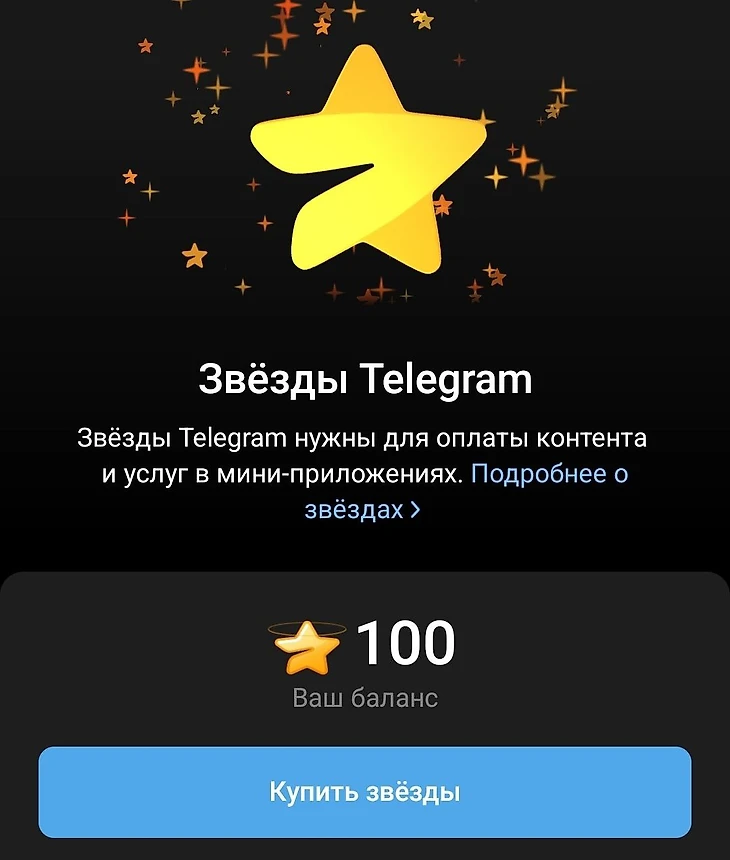The height and width of the screenshot is (860, 730).
Task: Tap the Купить звёзды button
Action: 364,792
